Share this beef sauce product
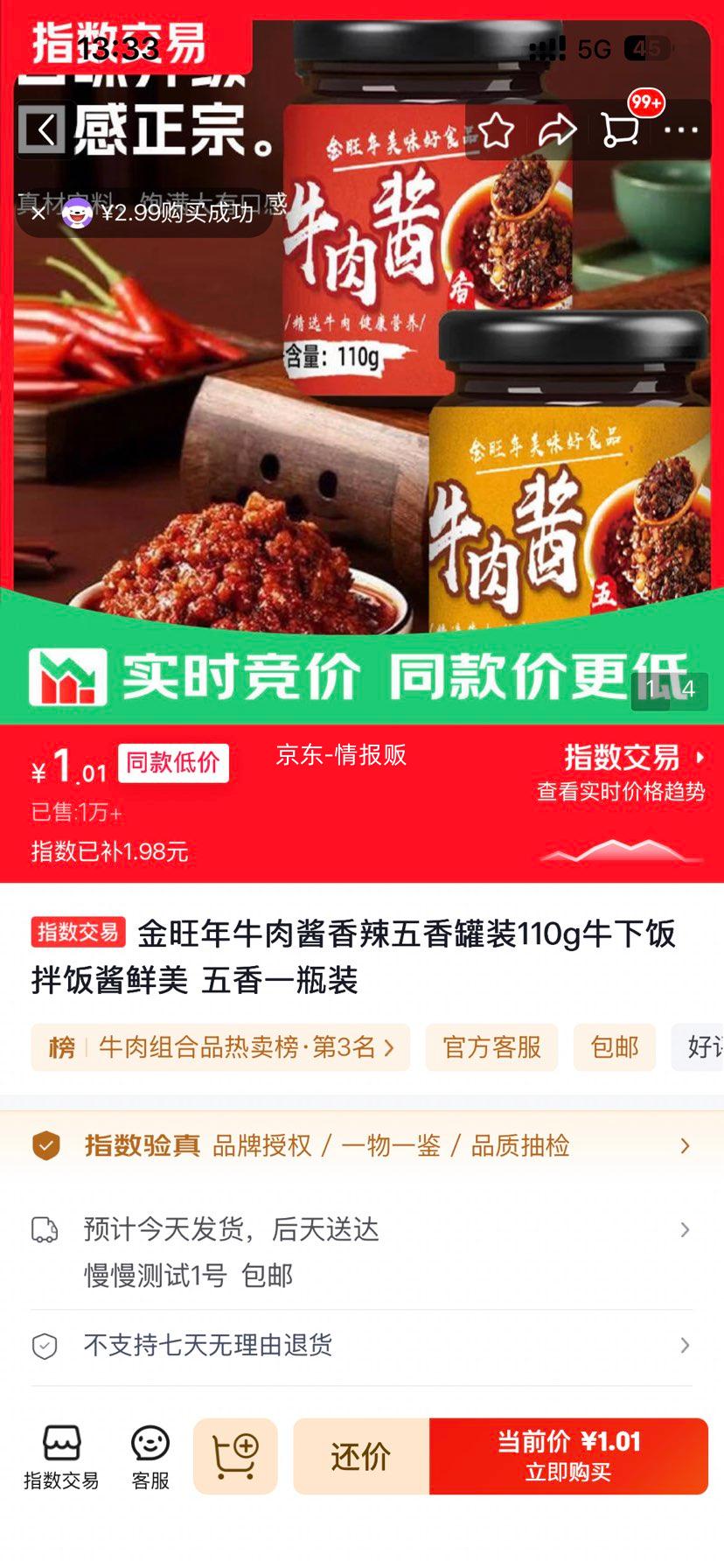This screenshot has width=724, height=1568. click(557, 130)
